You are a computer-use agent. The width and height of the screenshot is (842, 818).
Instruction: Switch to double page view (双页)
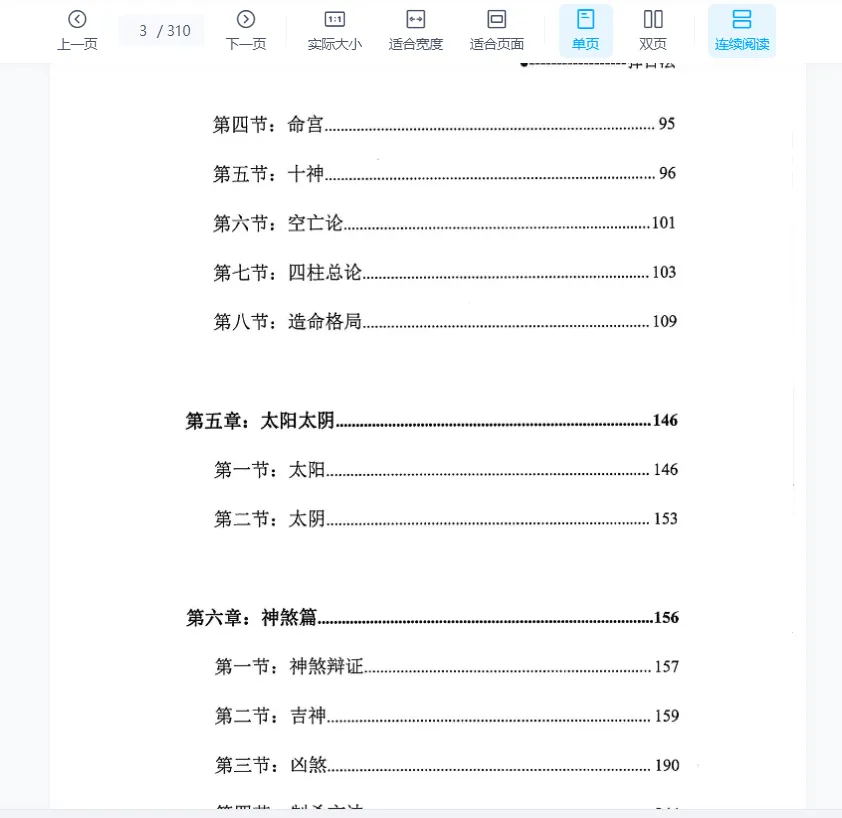[x=653, y=30]
